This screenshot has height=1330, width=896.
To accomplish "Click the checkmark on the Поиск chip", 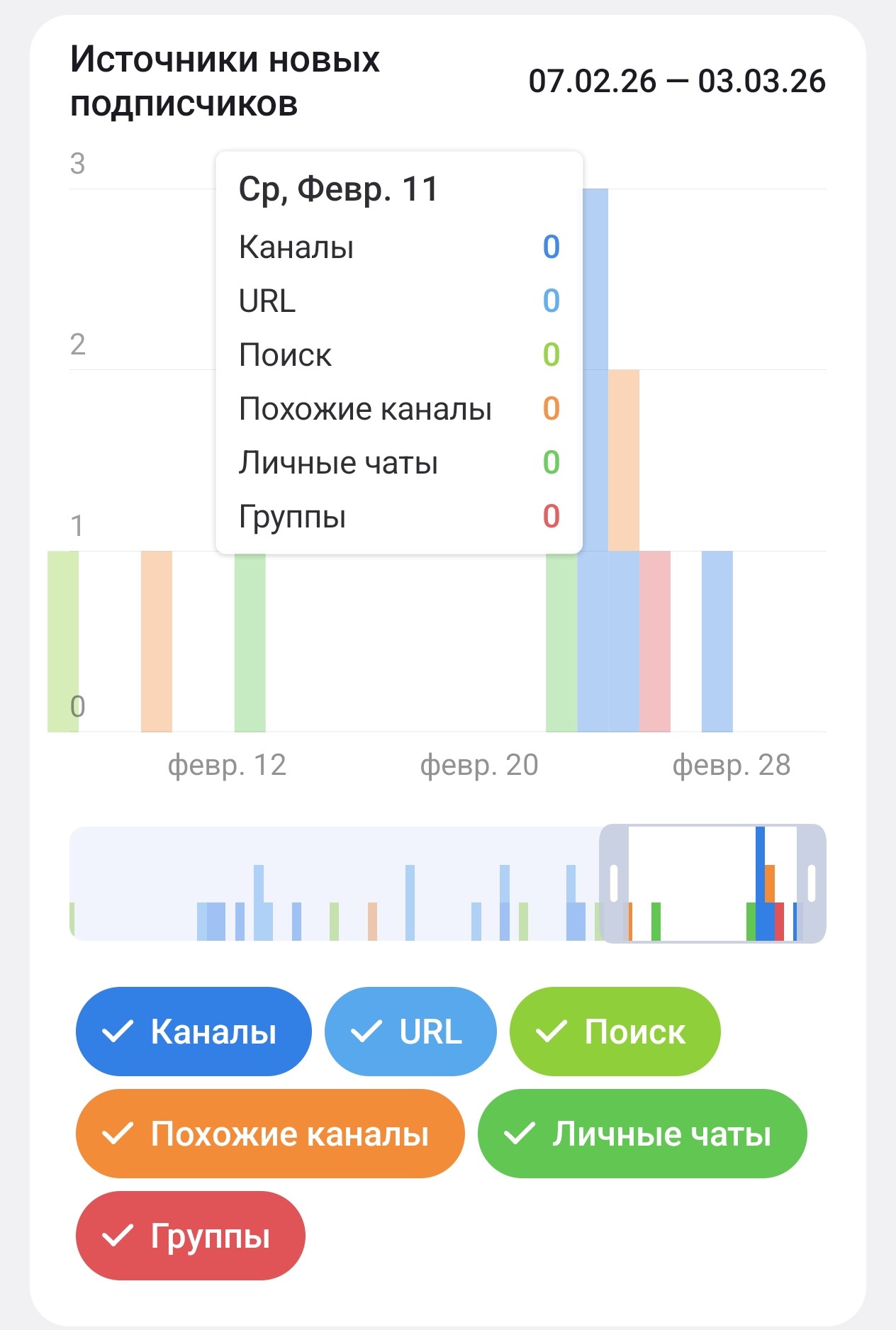I will pyautogui.click(x=551, y=1032).
